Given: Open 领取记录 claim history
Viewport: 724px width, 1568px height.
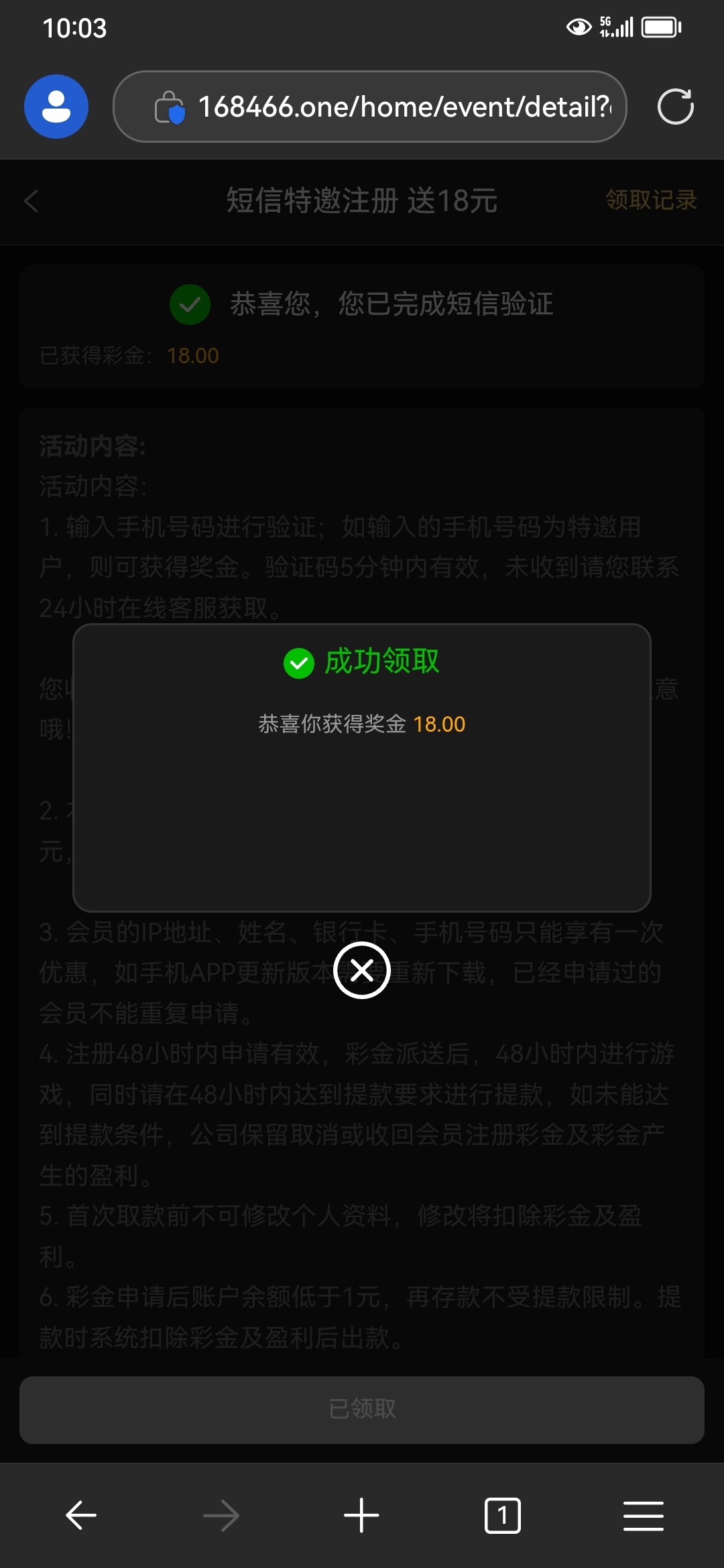Looking at the screenshot, I should coord(651,200).
